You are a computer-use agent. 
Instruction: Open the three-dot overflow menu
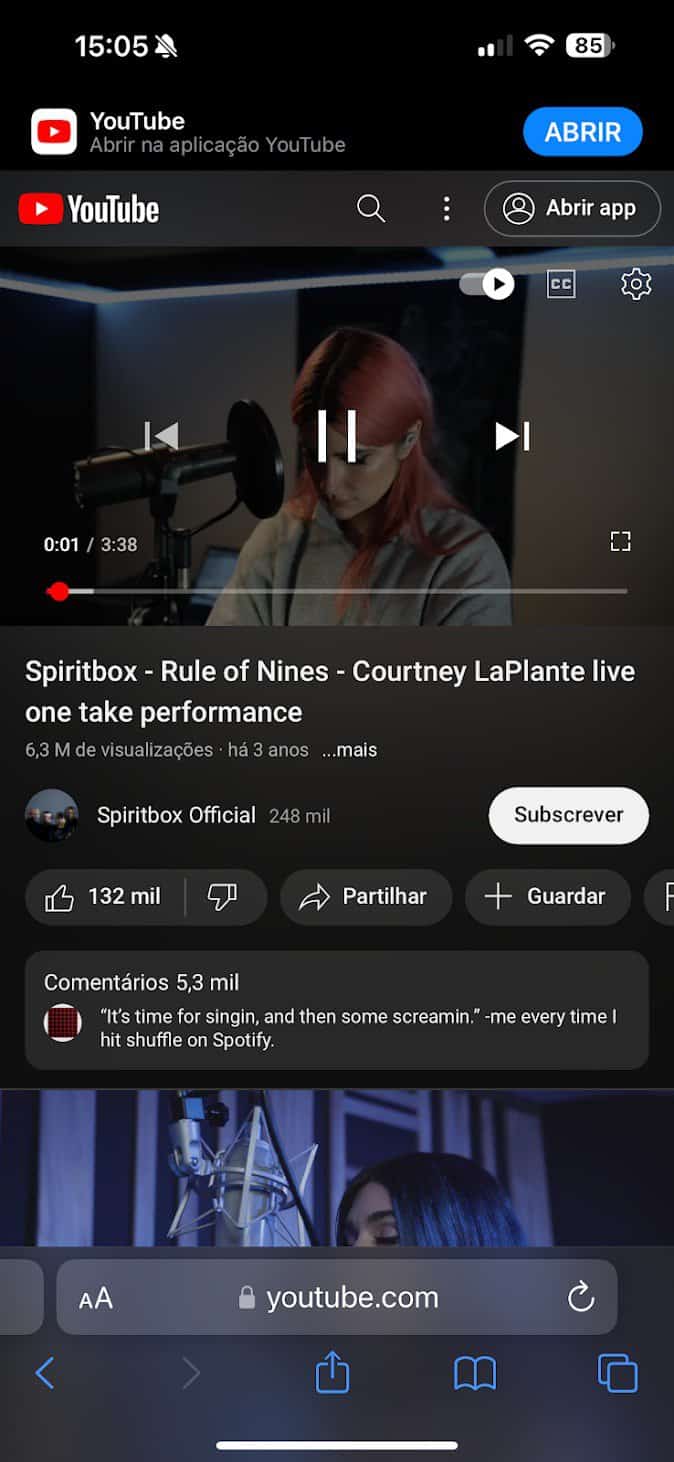coord(446,209)
